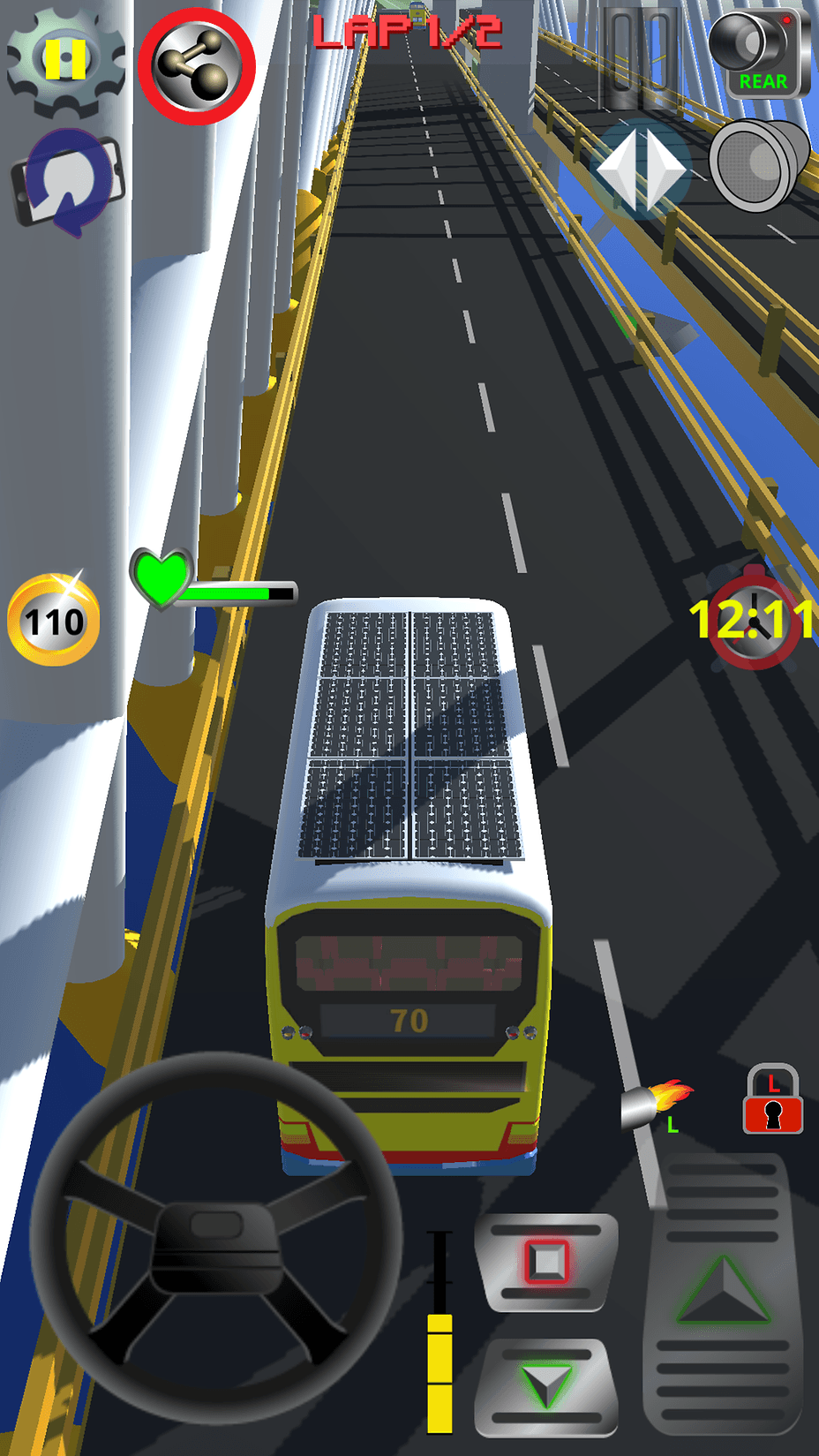Pause the game with the gear icon
The image size is (819, 1456).
[x=64, y=59]
